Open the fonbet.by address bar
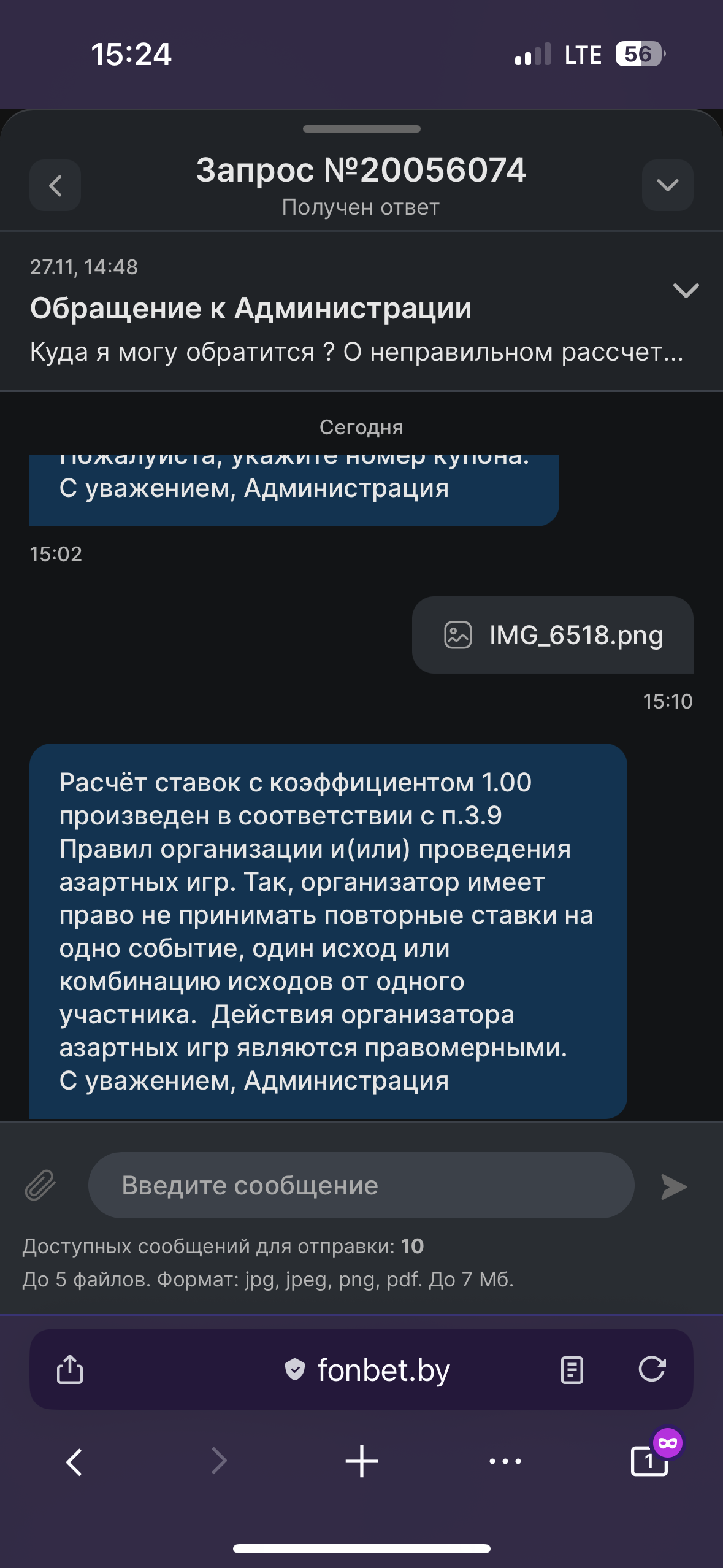This screenshot has width=723, height=1568. tap(368, 1370)
